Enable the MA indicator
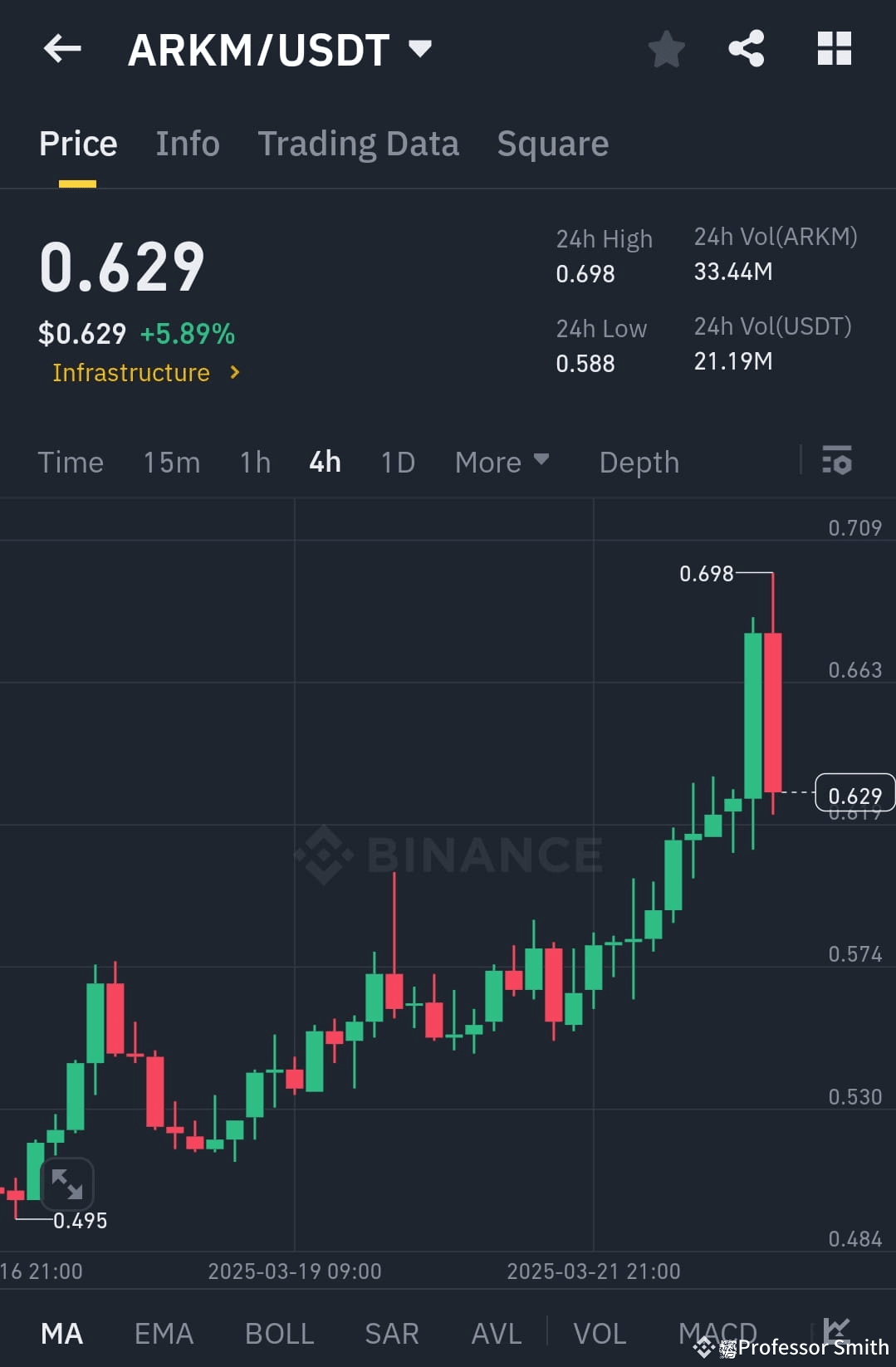896x1367 pixels. (x=62, y=1333)
